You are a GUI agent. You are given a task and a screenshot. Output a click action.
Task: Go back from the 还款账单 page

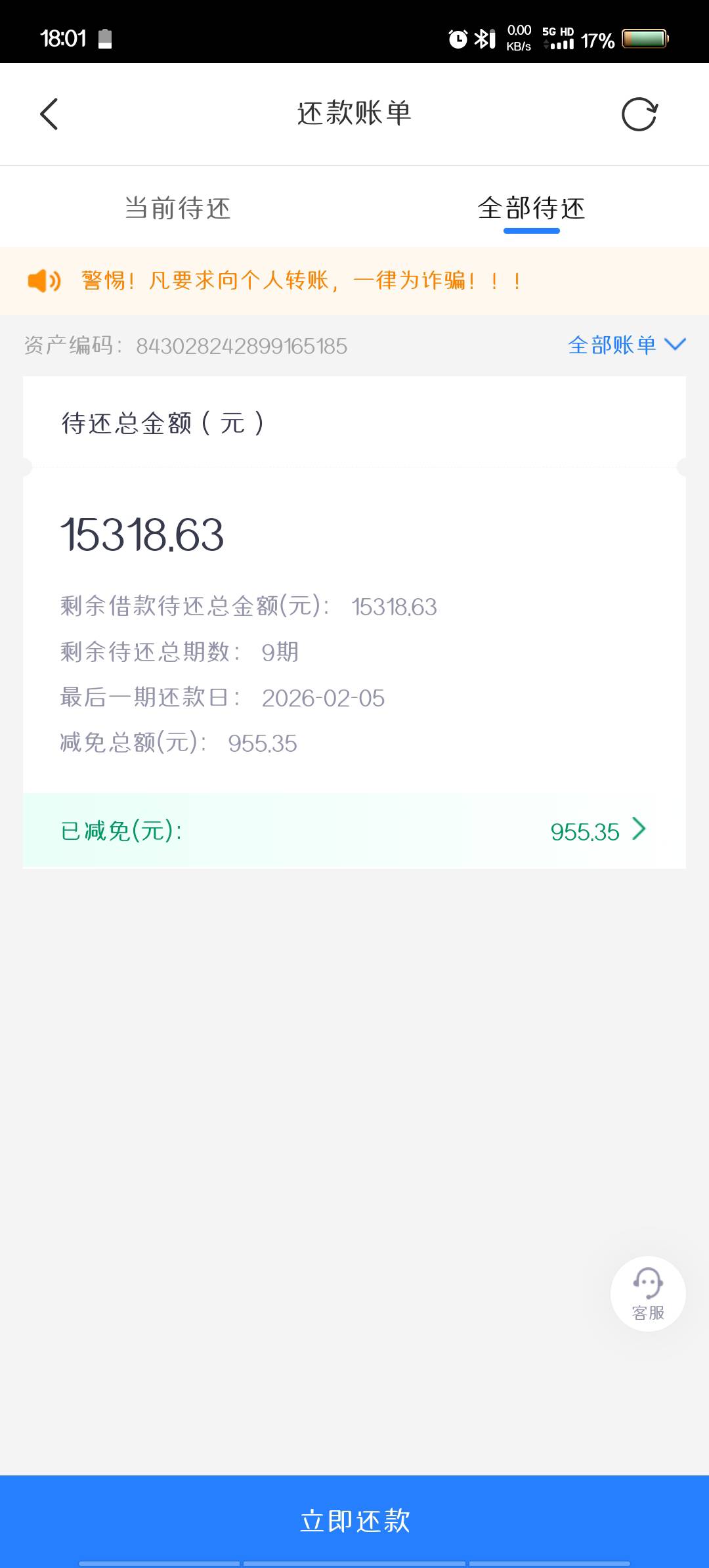(x=49, y=114)
